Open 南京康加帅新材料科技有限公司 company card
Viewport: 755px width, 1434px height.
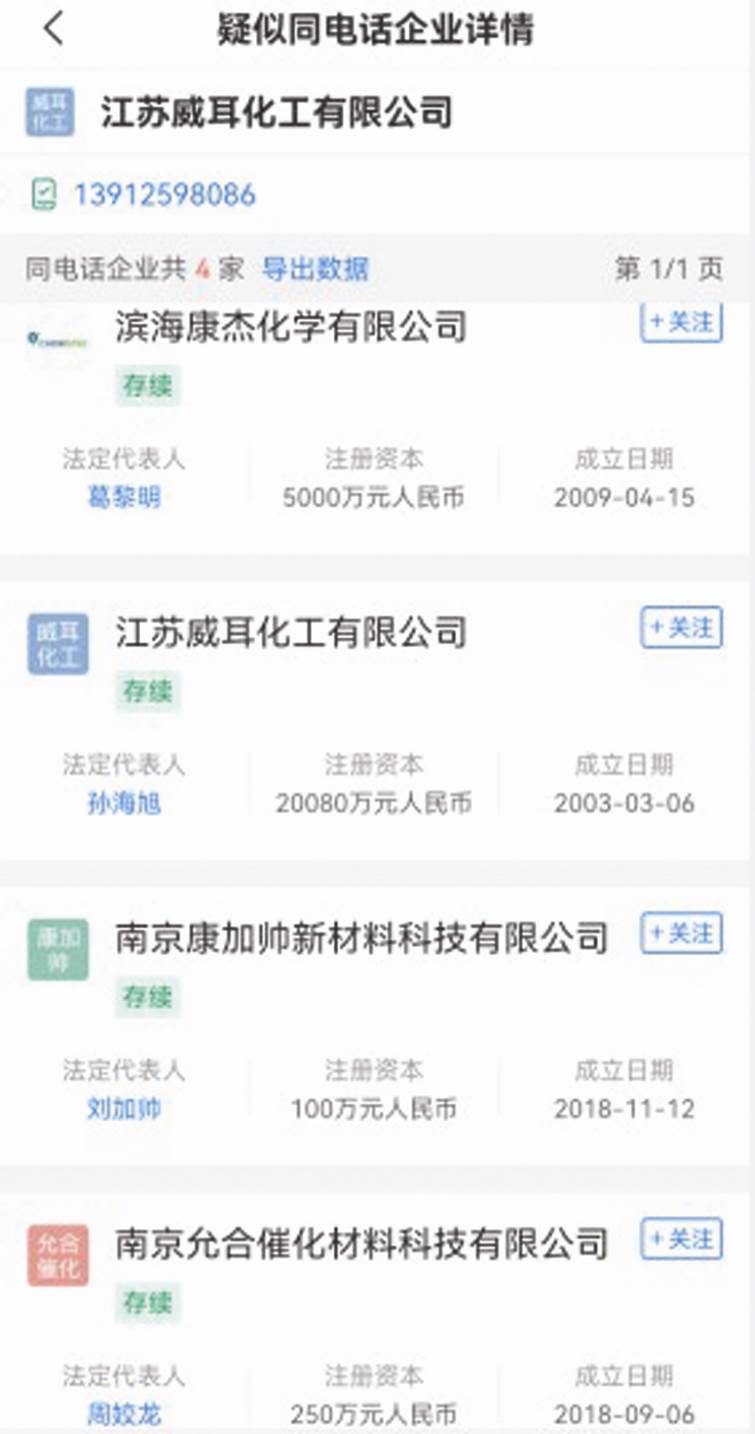(361, 938)
